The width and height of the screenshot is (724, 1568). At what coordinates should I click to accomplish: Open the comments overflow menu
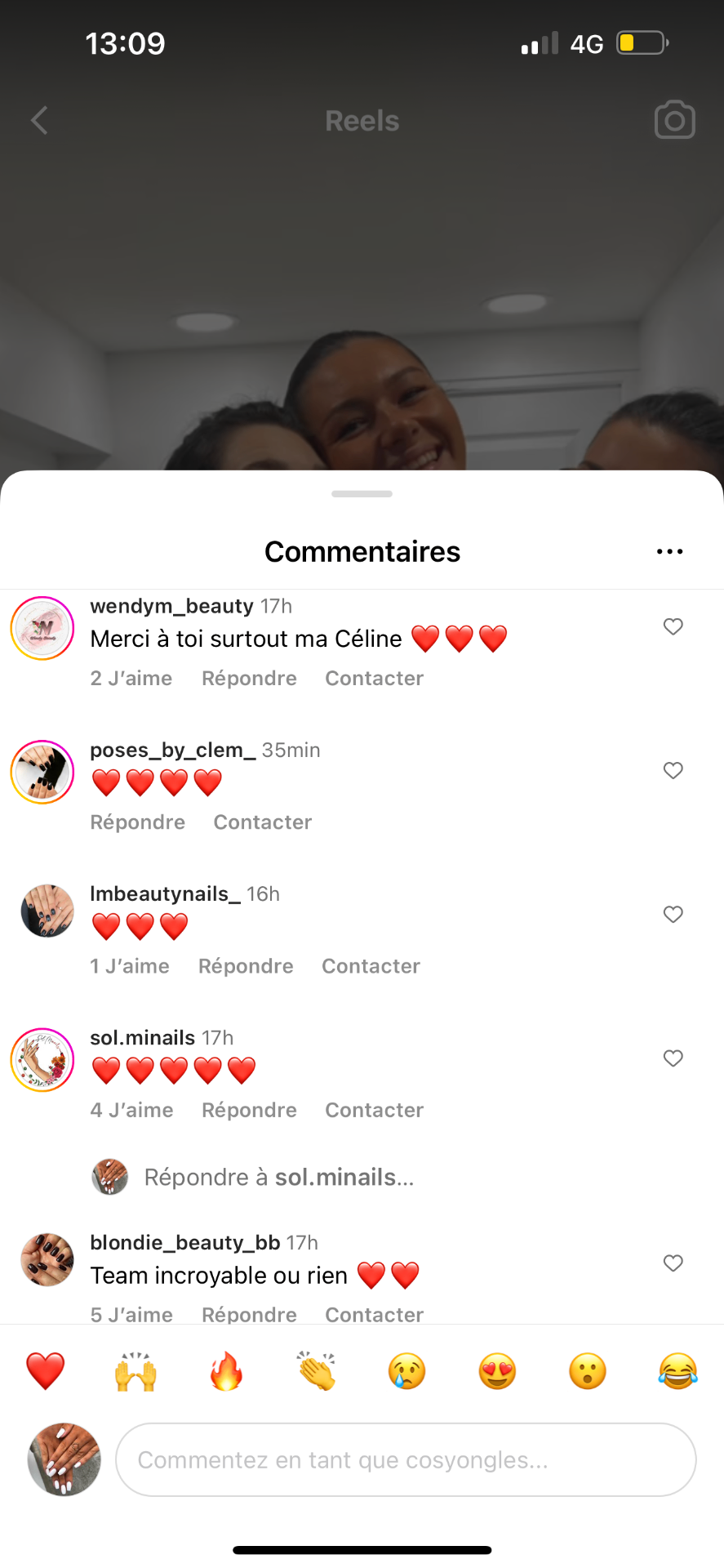click(669, 552)
